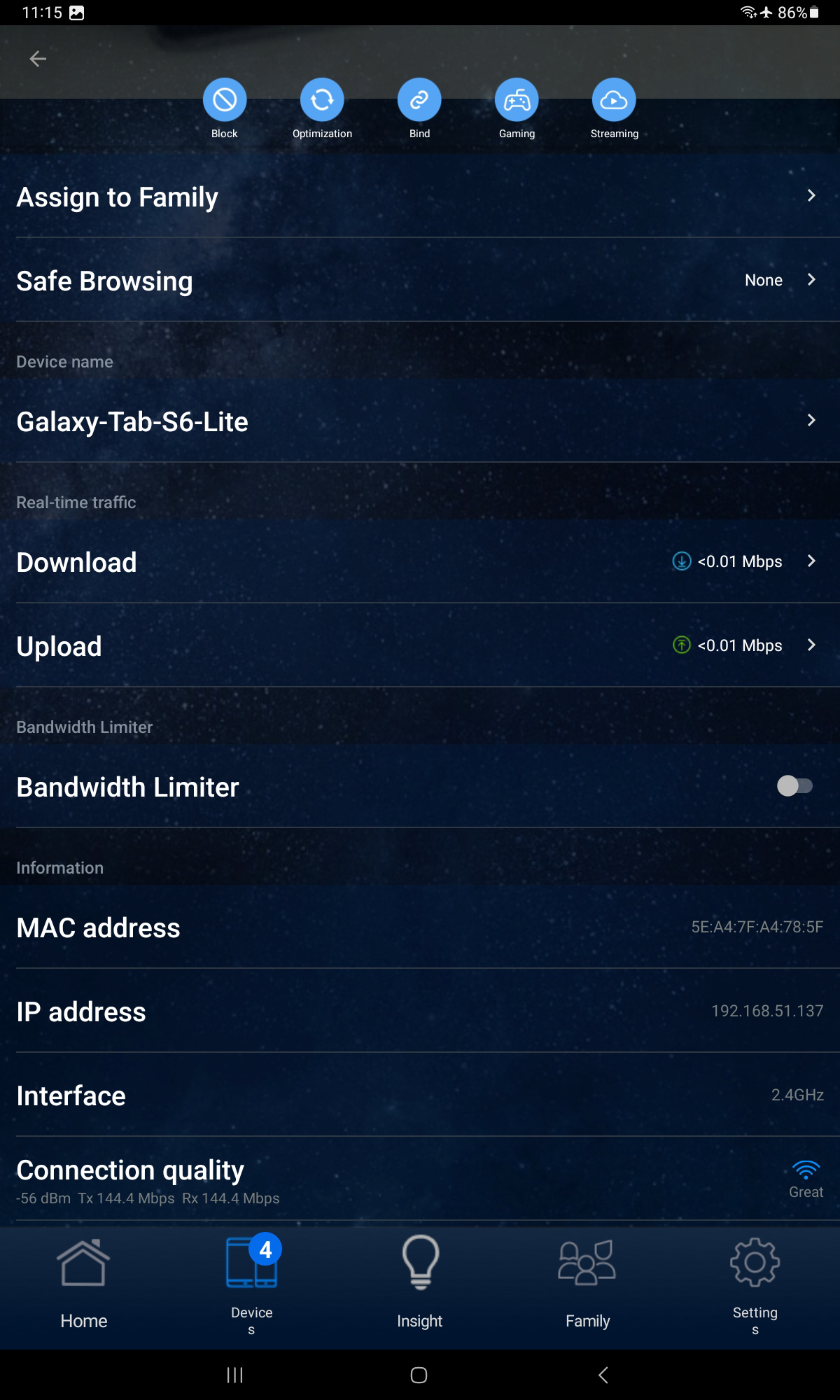
Task: Block this device
Action: (225, 100)
